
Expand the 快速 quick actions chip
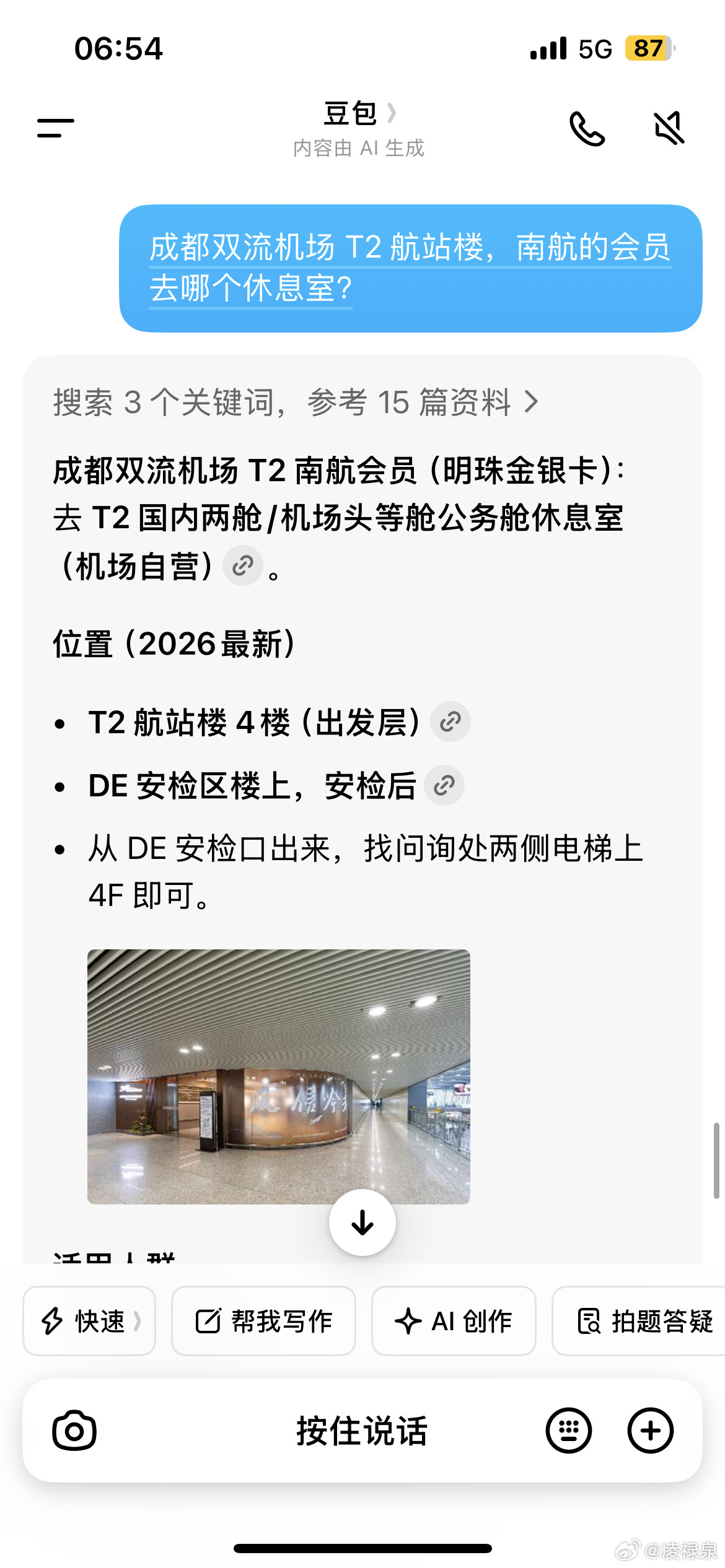pyautogui.click(x=89, y=1320)
